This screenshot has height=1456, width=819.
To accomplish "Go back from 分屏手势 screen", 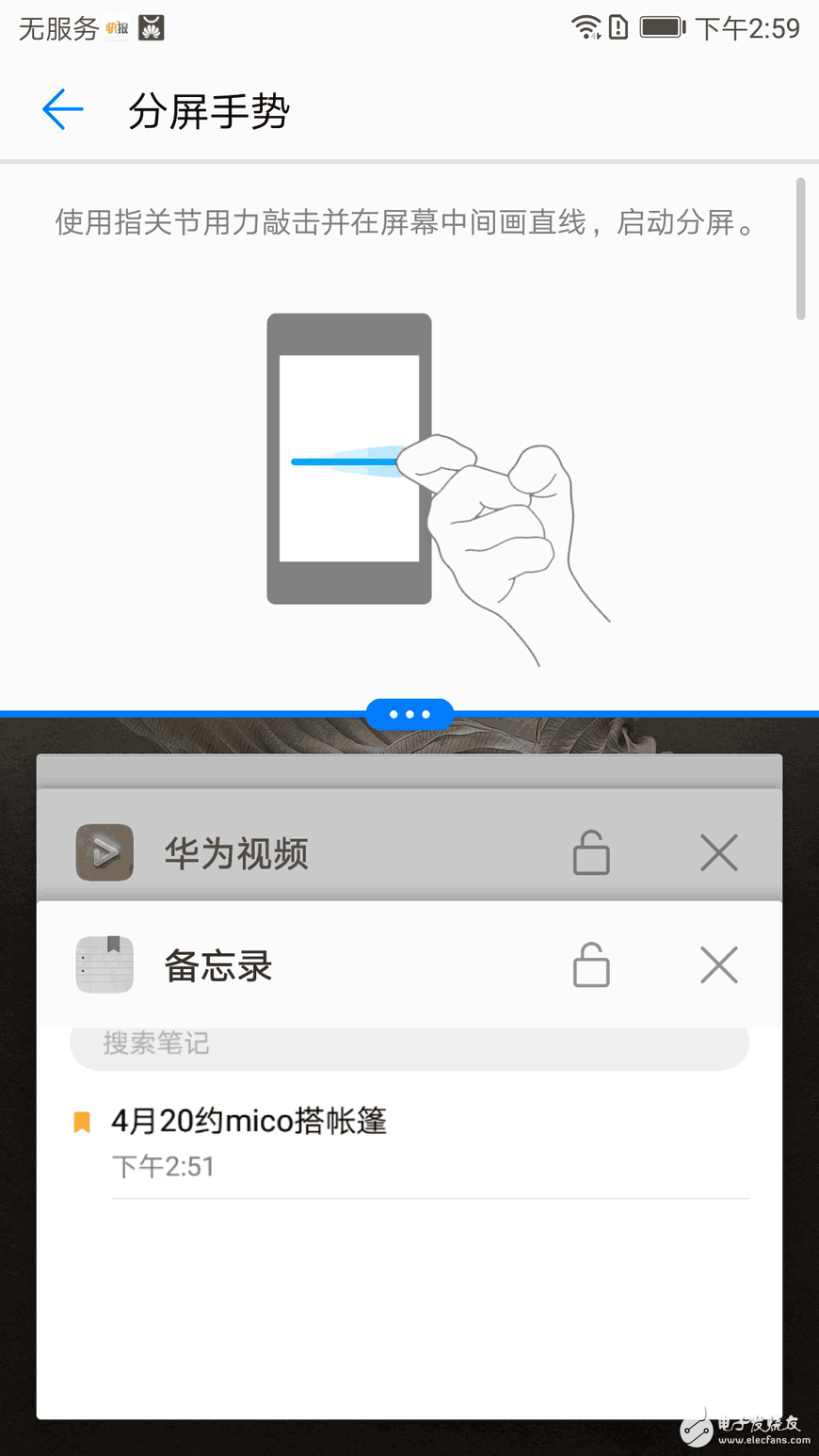I will click(x=63, y=110).
